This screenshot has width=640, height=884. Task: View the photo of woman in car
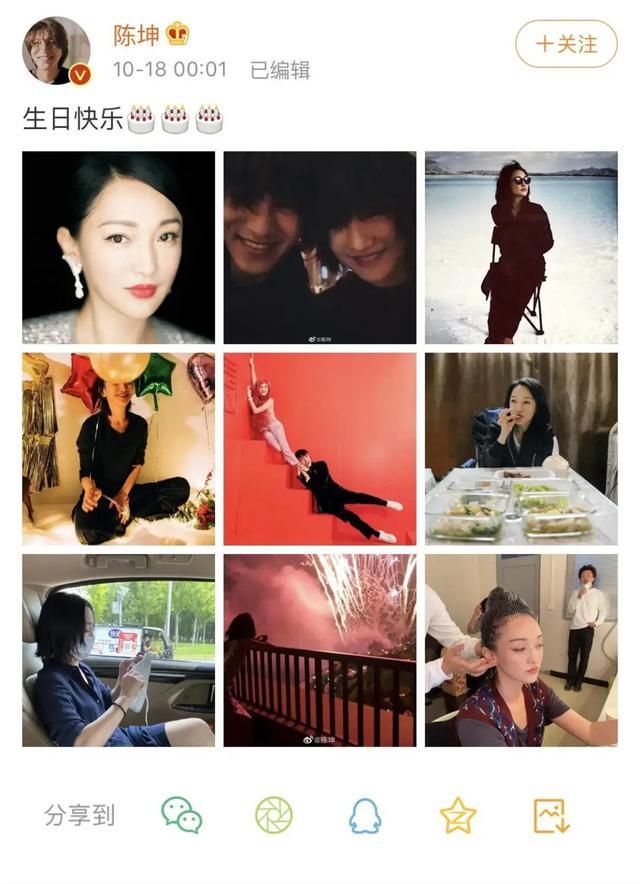coord(118,650)
